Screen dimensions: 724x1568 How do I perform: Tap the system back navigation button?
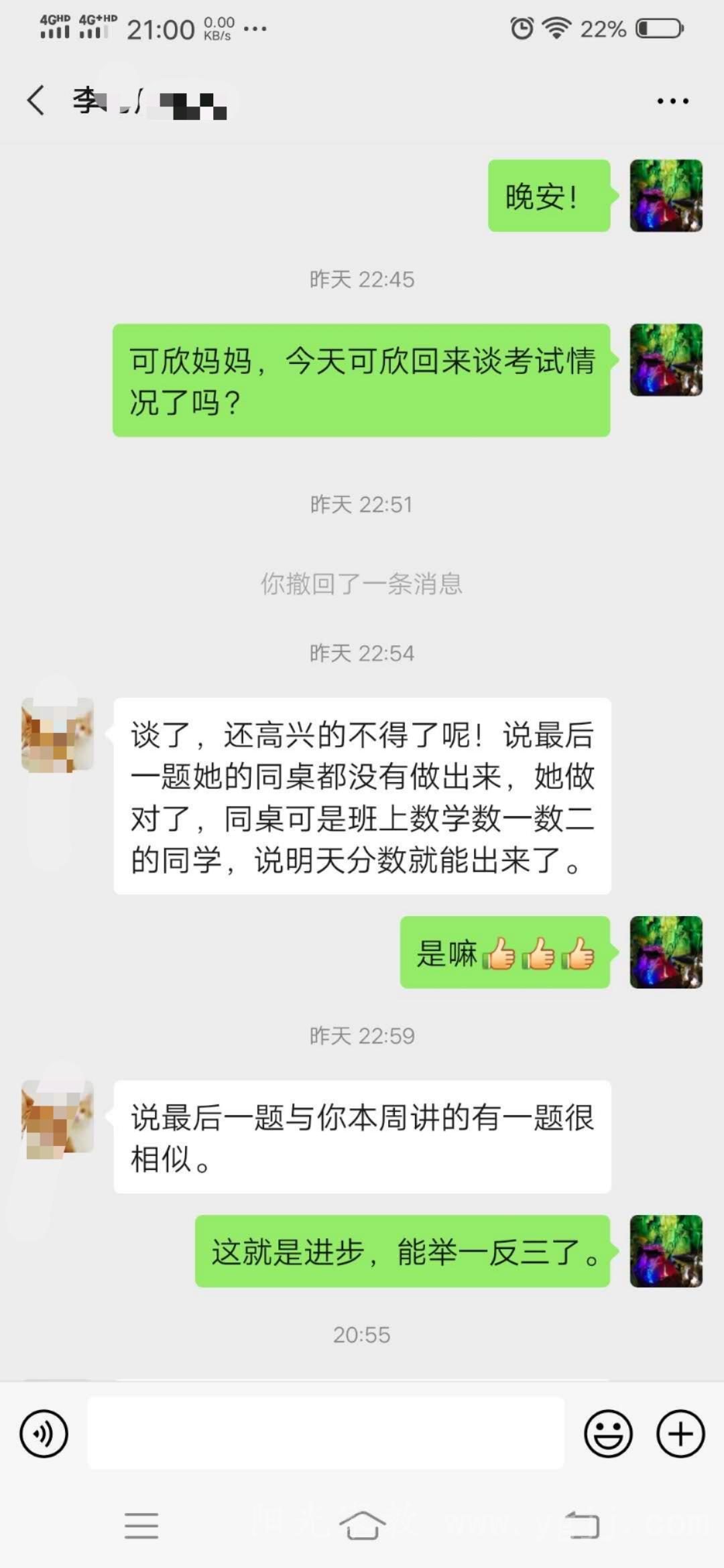click(582, 1525)
